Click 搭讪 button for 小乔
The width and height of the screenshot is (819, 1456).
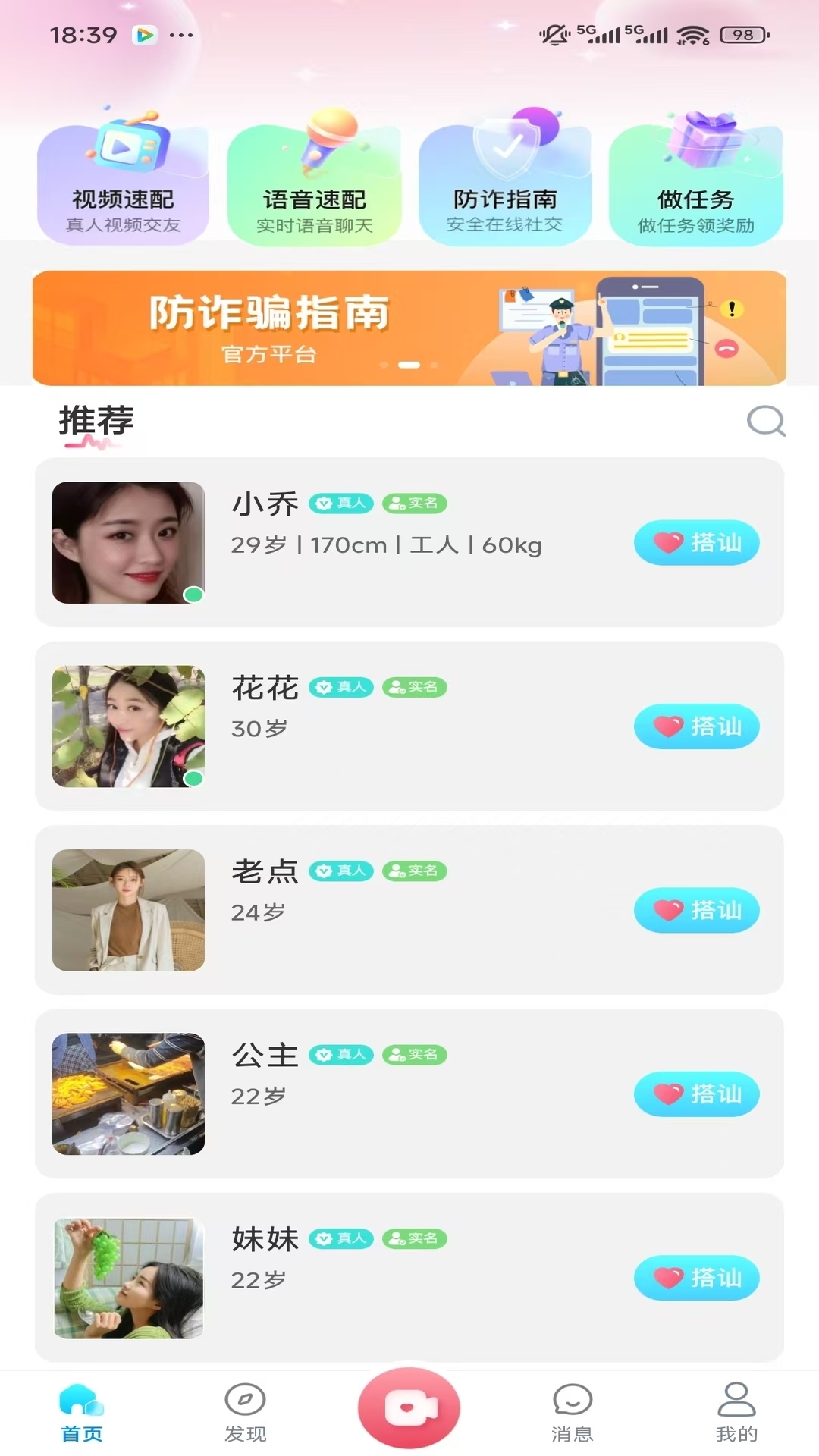[x=696, y=542]
